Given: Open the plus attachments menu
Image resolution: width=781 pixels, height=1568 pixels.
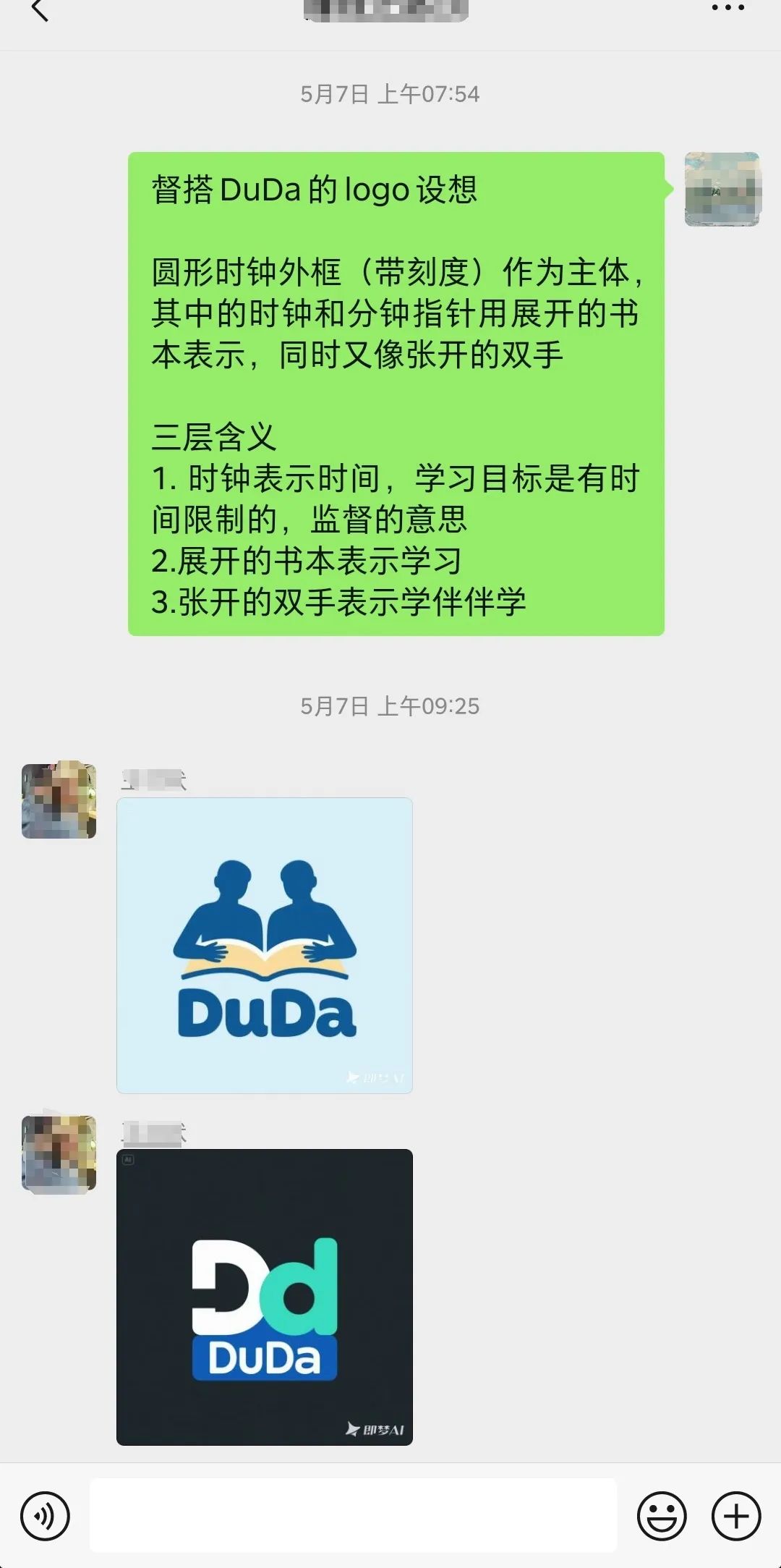Looking at the screenshot, I should click(x=736, y=1515).
